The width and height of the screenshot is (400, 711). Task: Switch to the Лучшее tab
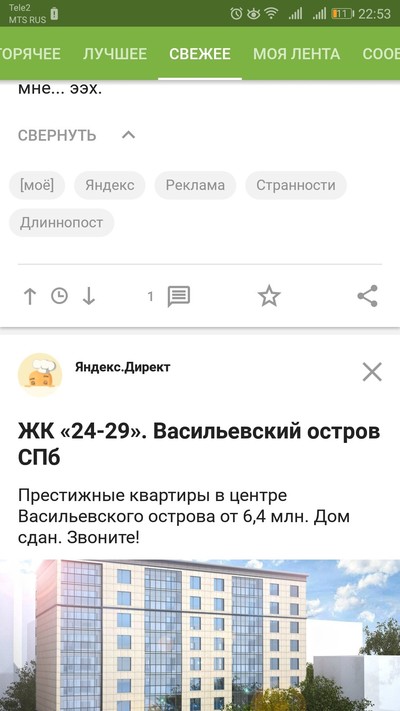(115, 54)
